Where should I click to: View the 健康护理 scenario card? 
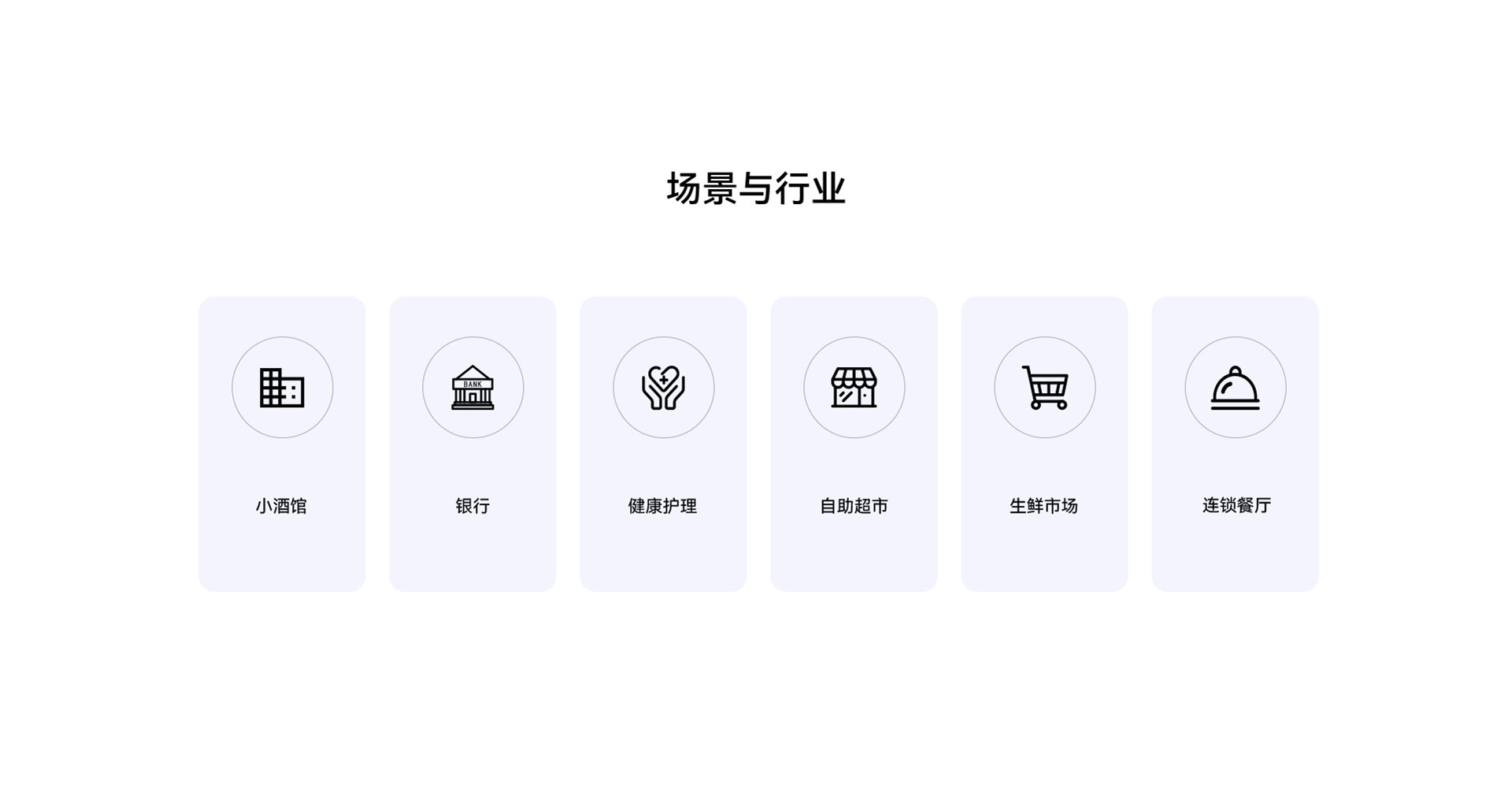point(663,444)
